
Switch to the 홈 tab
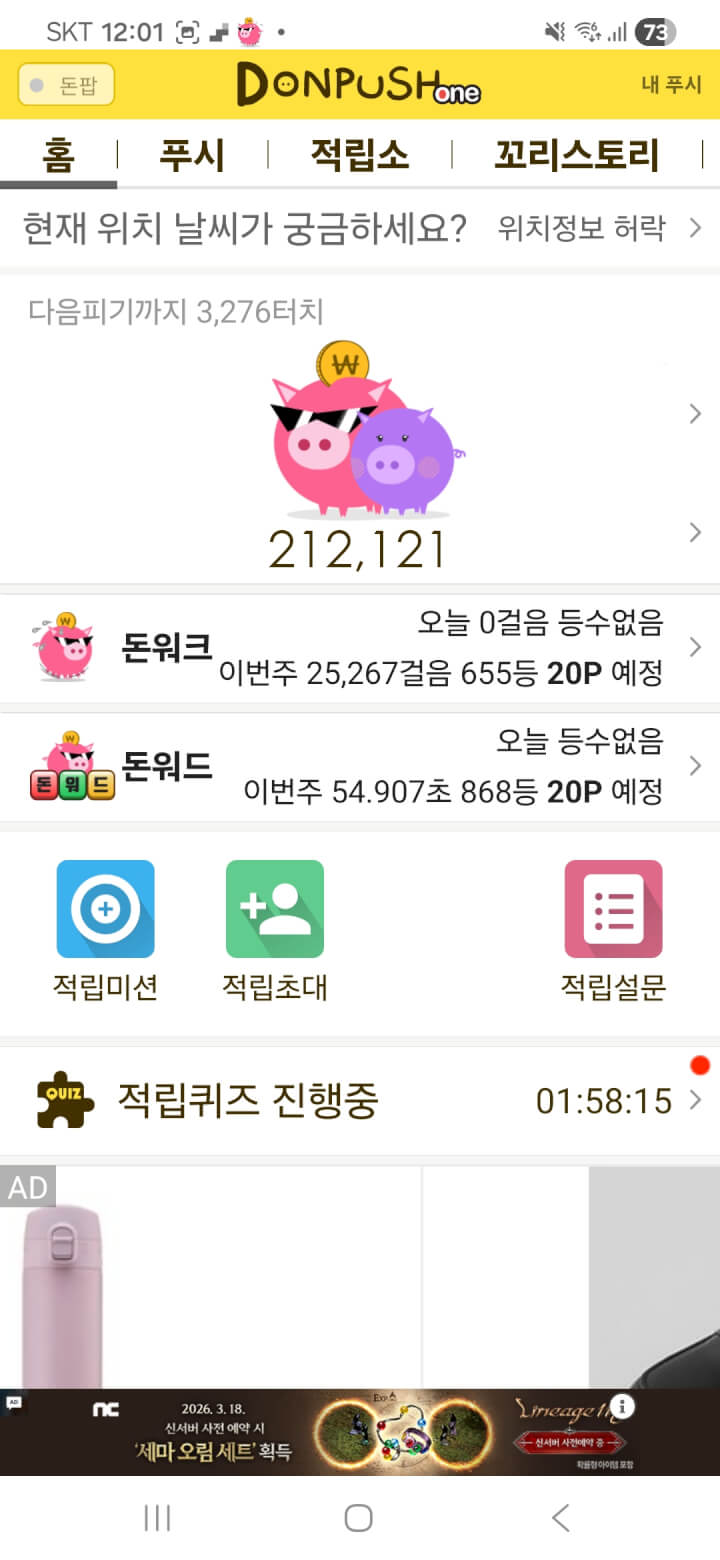tap(58, 156)
